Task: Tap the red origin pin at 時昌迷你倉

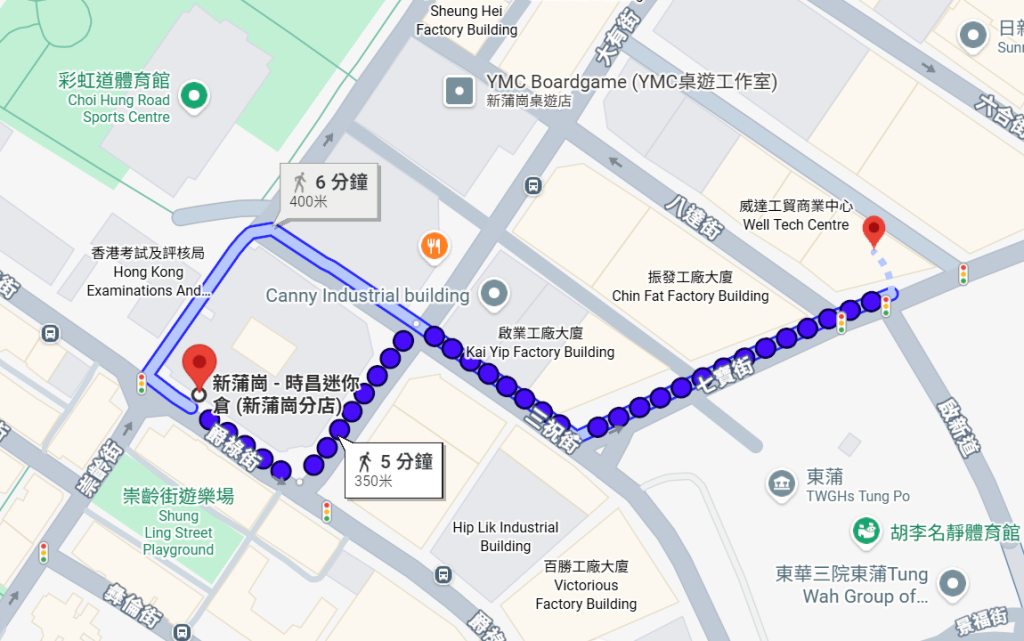Action: point(200,364)
